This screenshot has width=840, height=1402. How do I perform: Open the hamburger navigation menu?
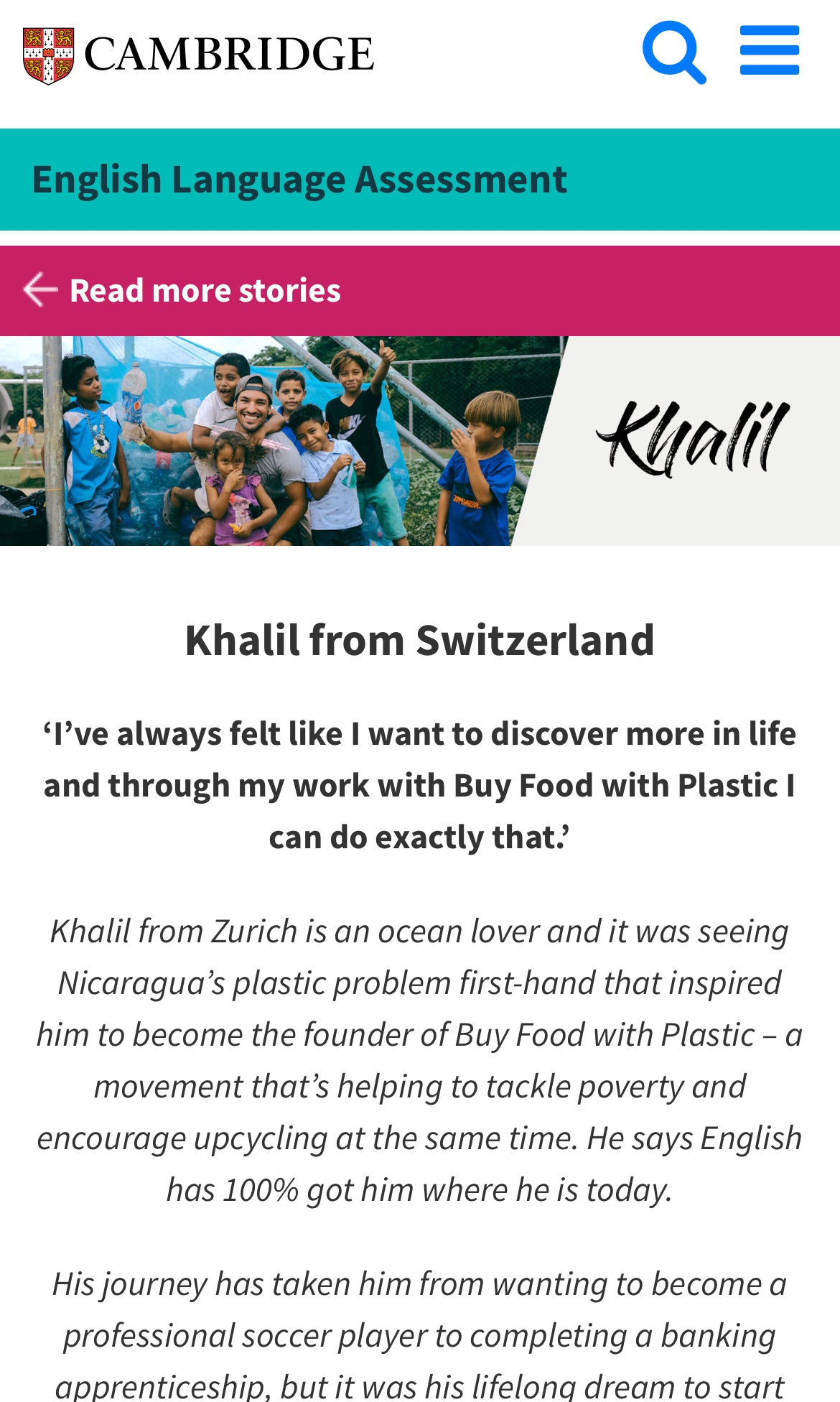pyautogui.click(x=769, y=50)
